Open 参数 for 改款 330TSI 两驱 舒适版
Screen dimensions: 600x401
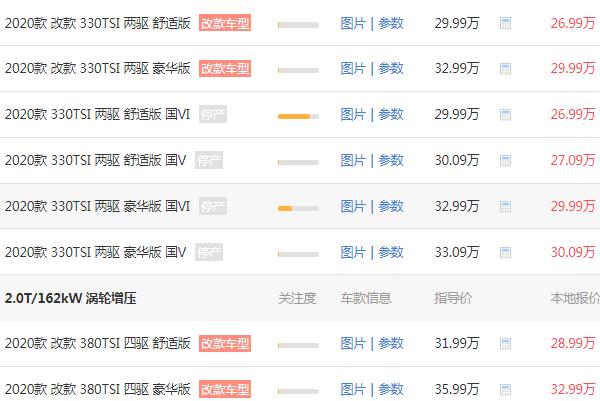point(390,22)
